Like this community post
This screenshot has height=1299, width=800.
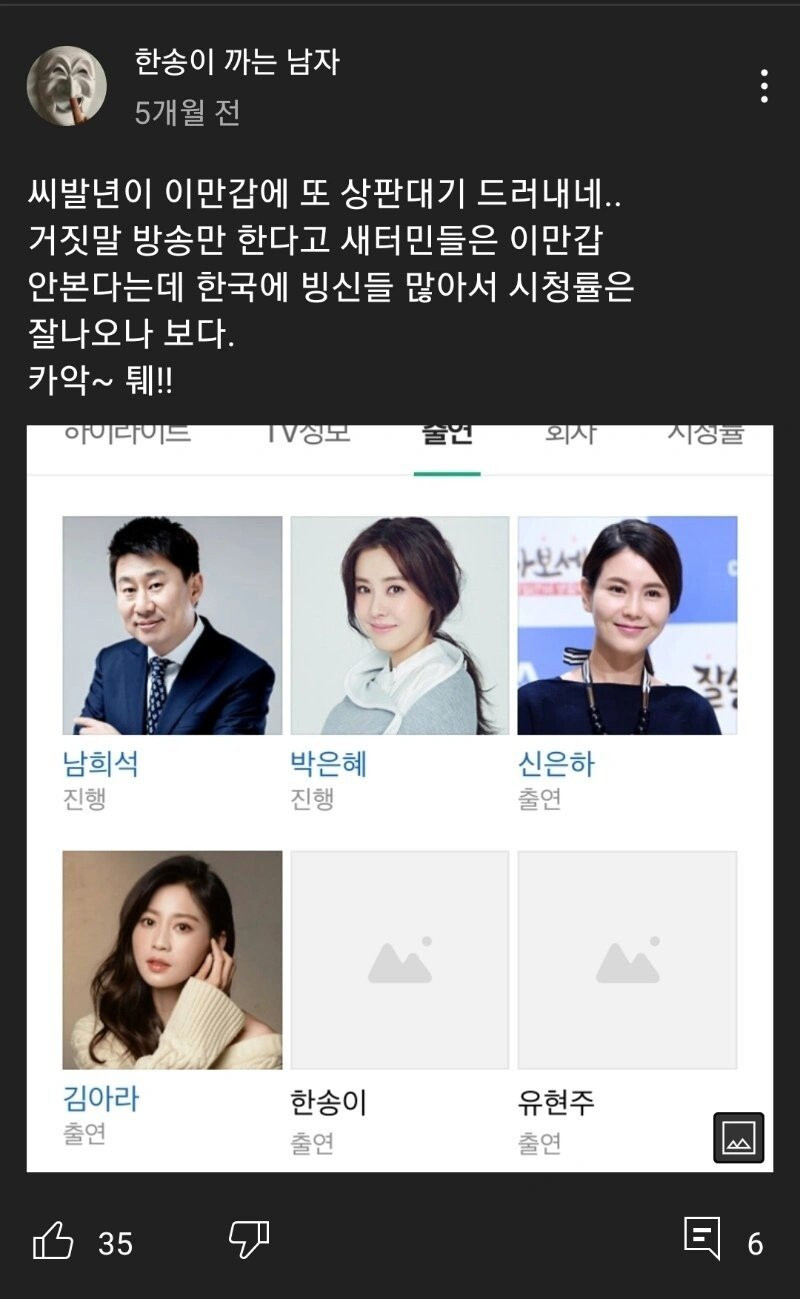(54, 1242)
